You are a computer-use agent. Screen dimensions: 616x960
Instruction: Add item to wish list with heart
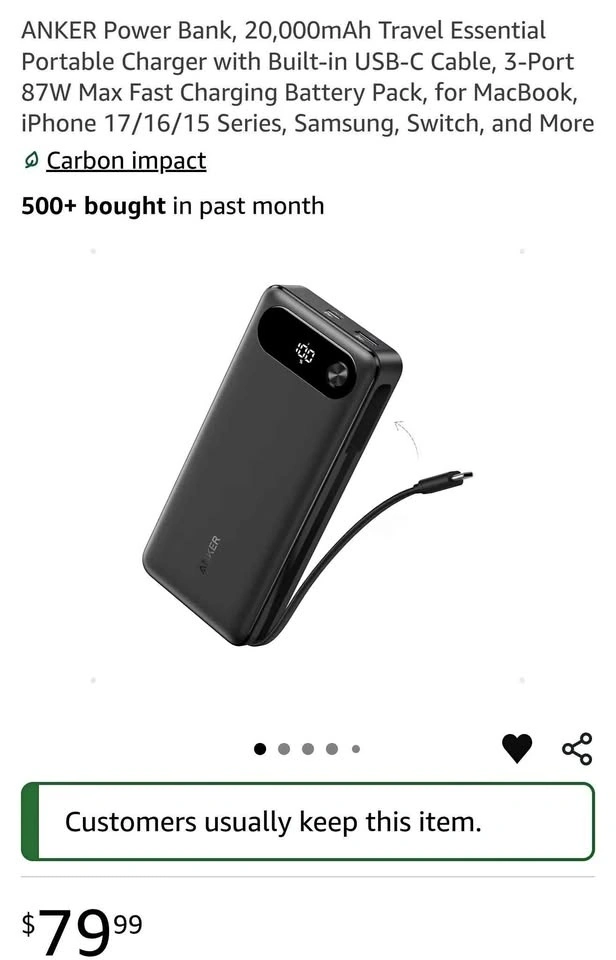(517, 748)
